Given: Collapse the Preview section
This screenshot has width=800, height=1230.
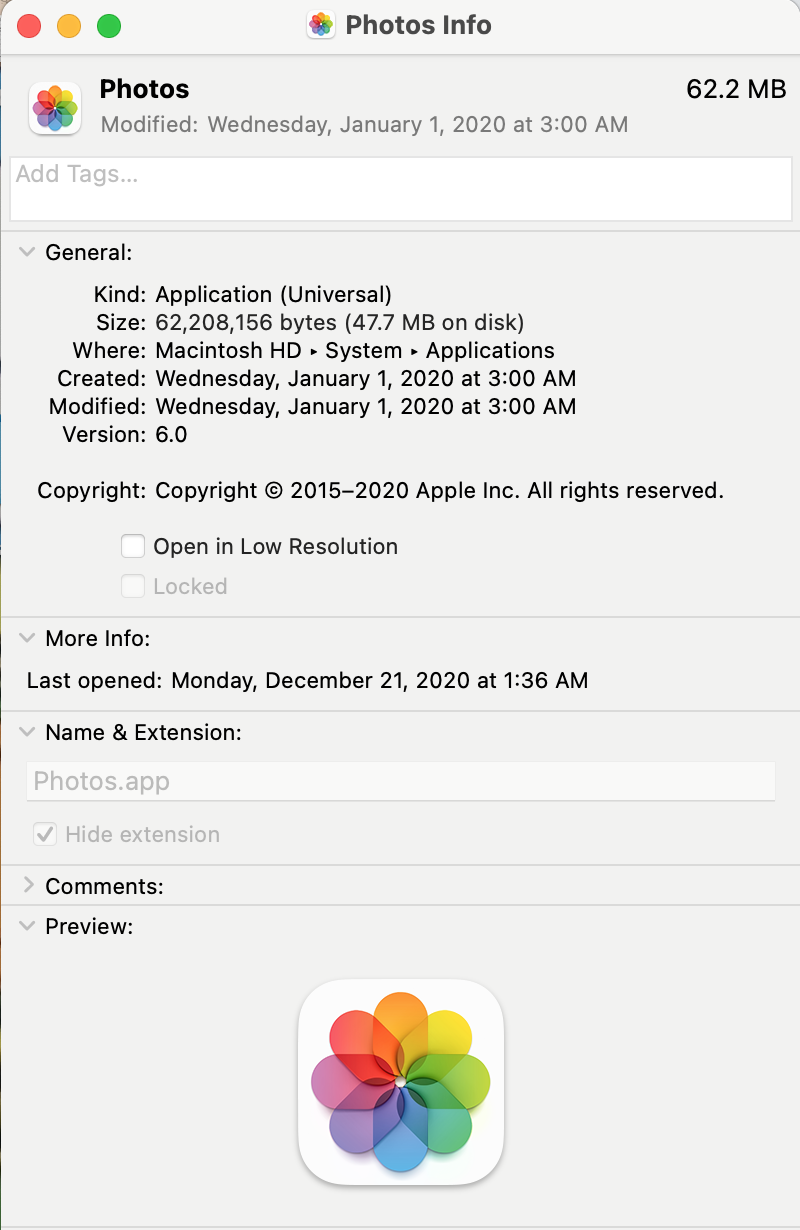Looking at the screenshot, I should [27, 926].
